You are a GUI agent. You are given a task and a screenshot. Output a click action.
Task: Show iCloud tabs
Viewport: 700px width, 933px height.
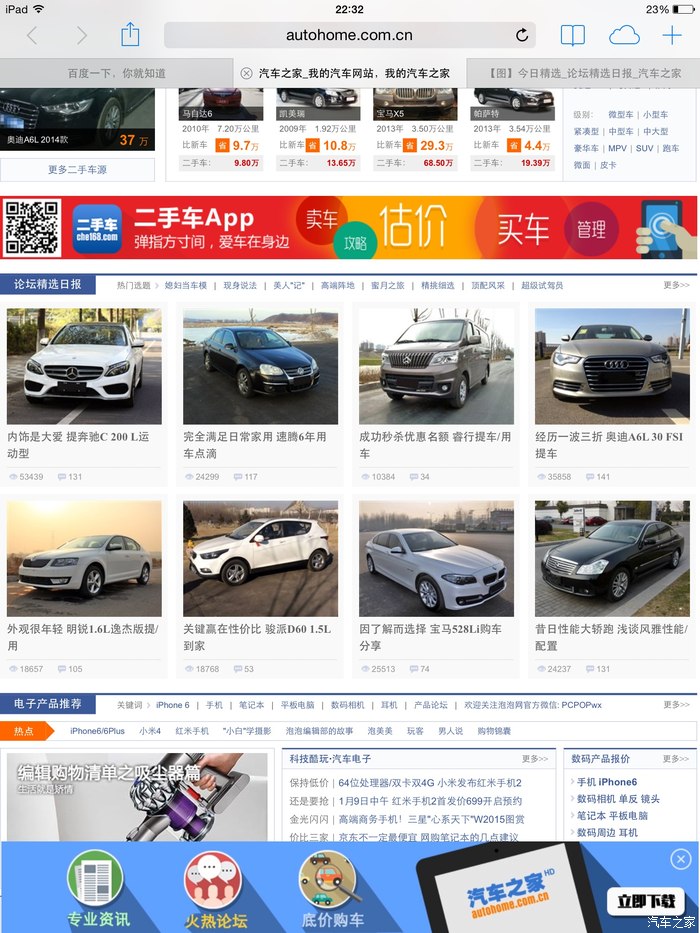click(x=624, y=36)
